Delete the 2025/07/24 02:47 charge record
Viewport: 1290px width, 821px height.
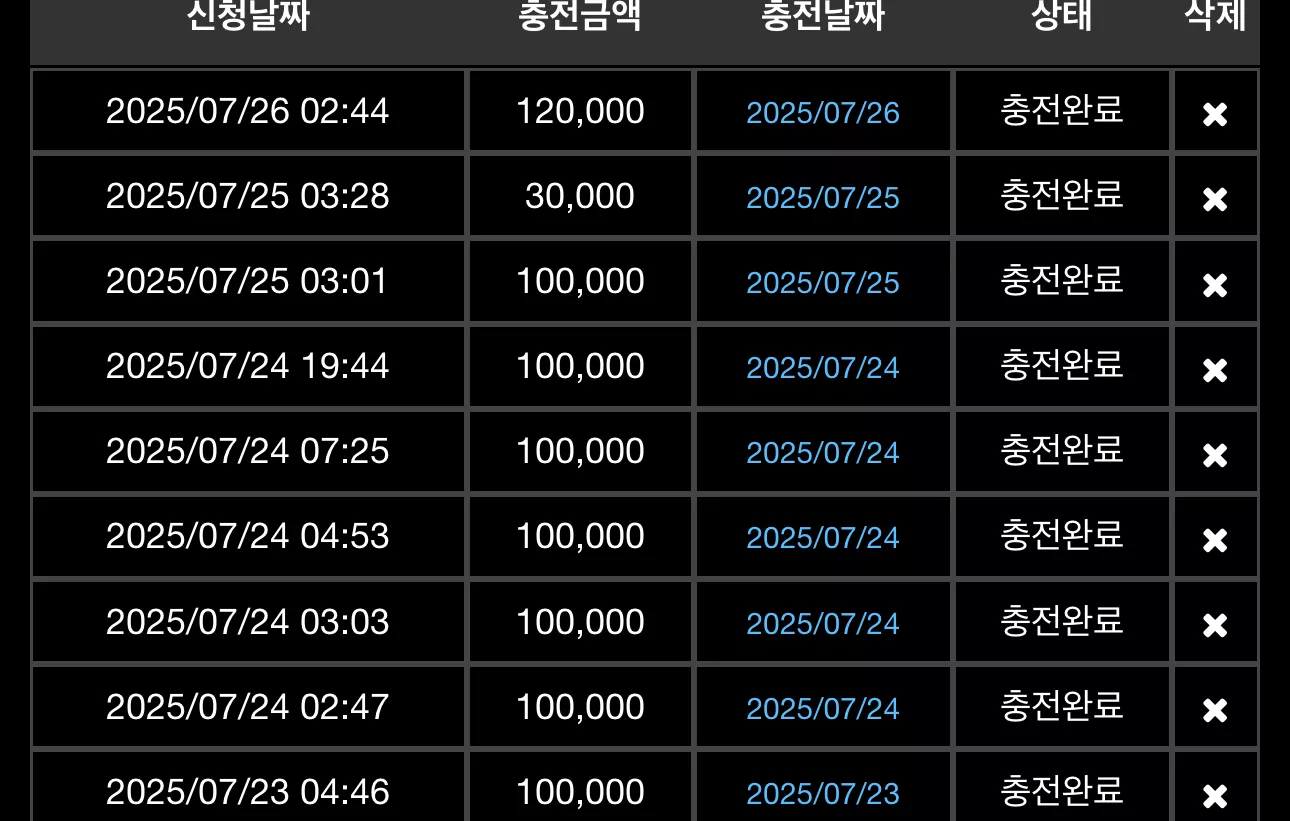pos(1215,710)
